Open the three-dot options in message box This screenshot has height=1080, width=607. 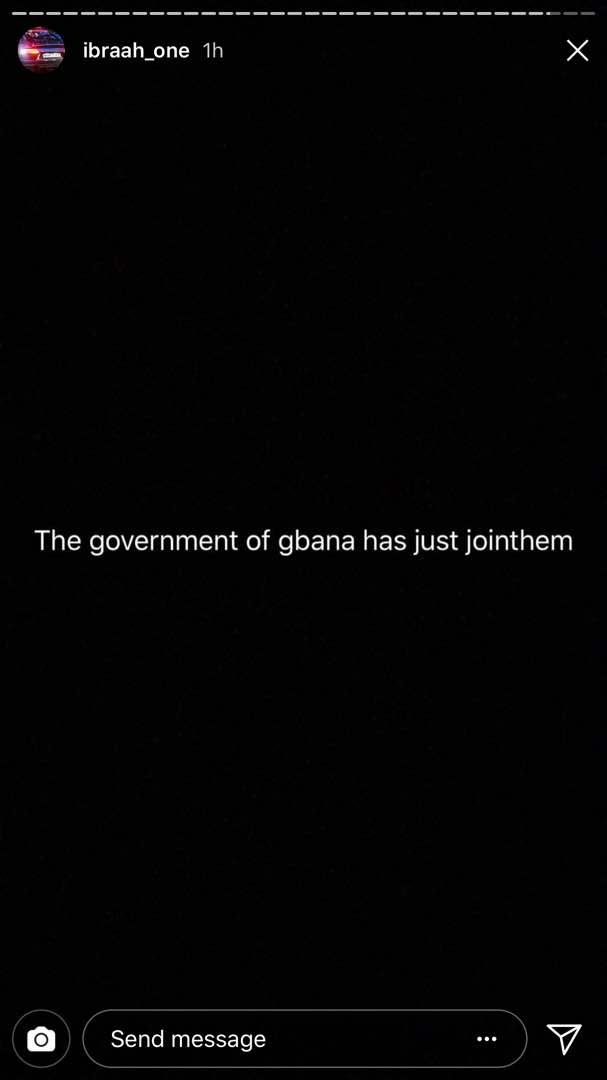(x=487, y=1039)
